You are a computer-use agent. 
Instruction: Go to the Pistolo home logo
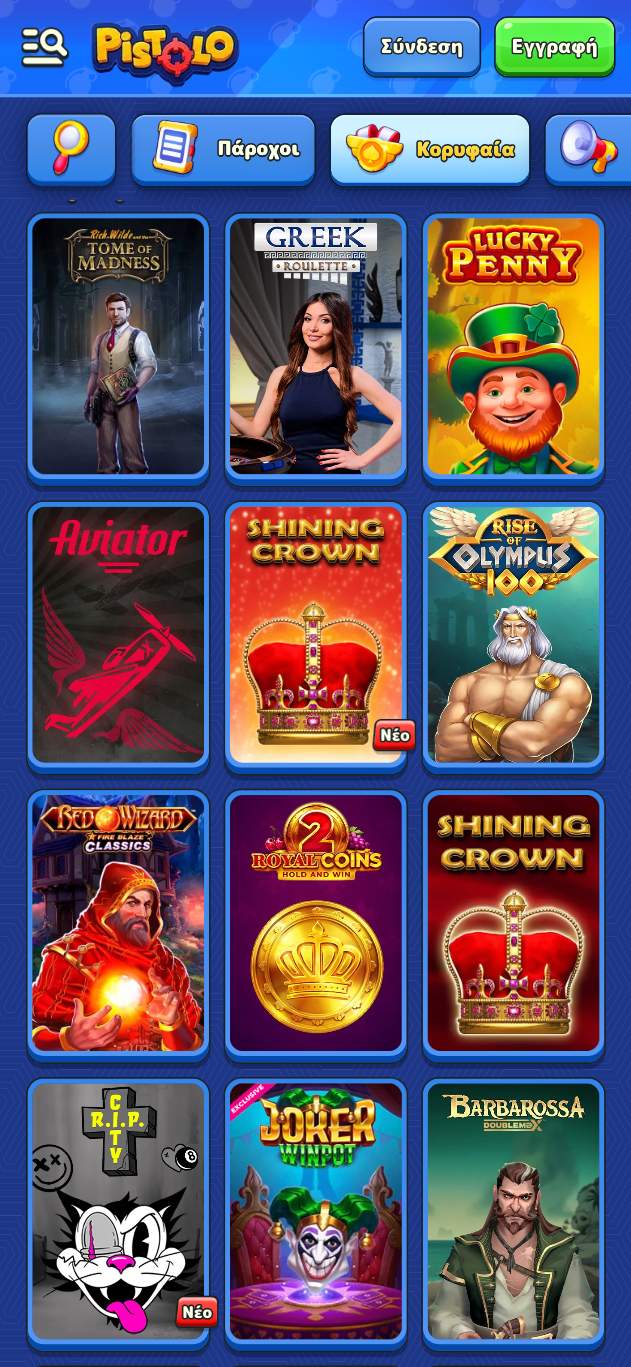pyautogui.click(x=165, y=47)
